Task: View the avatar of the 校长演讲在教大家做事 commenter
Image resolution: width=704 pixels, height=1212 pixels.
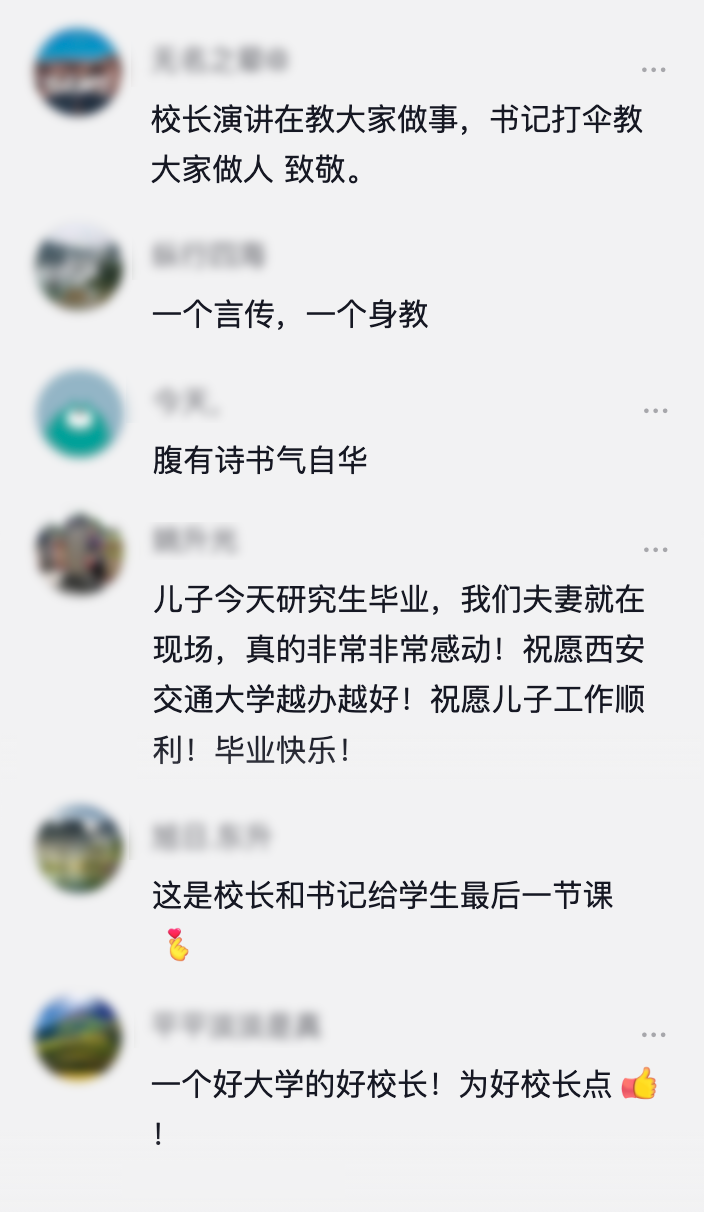Action: [x=79, y=72]
